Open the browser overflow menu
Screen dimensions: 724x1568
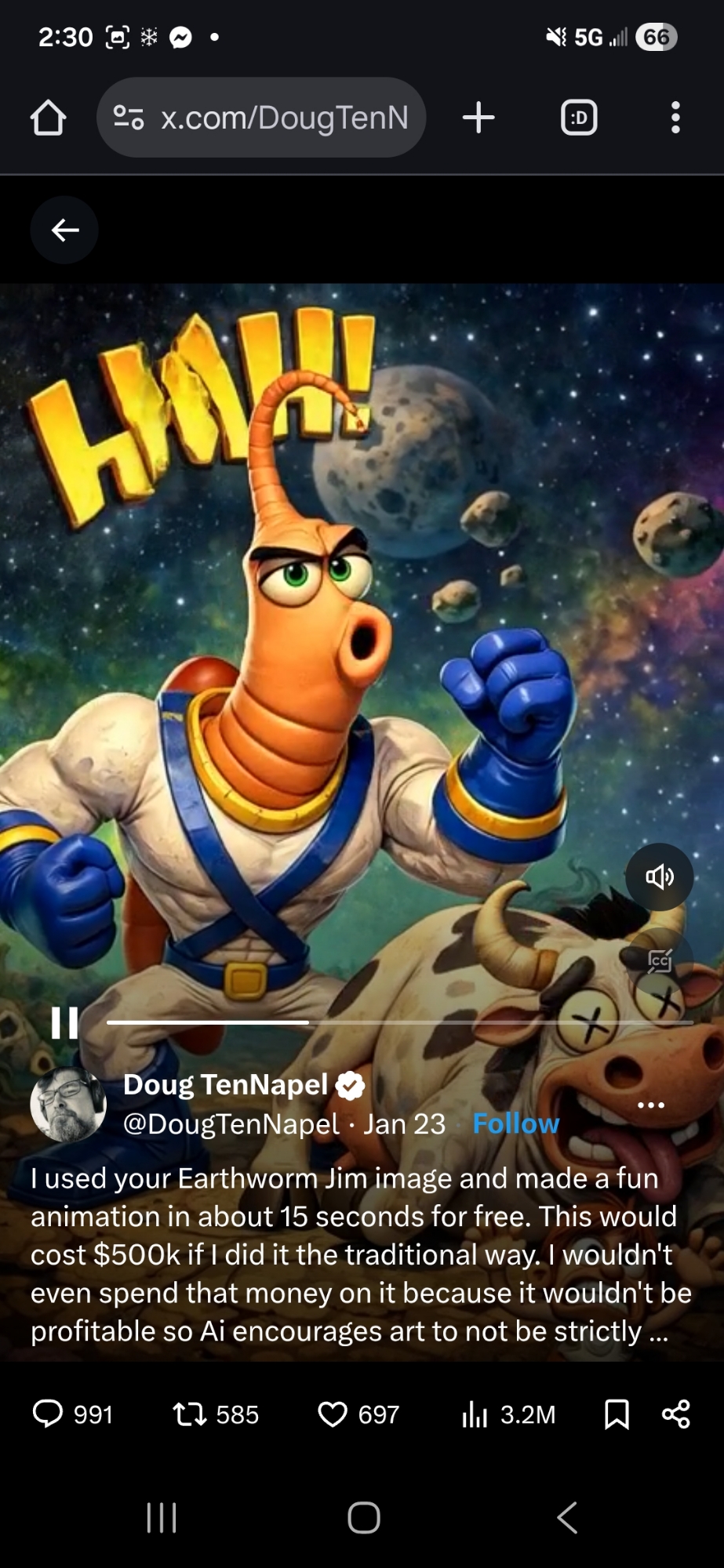click(675, 118)
